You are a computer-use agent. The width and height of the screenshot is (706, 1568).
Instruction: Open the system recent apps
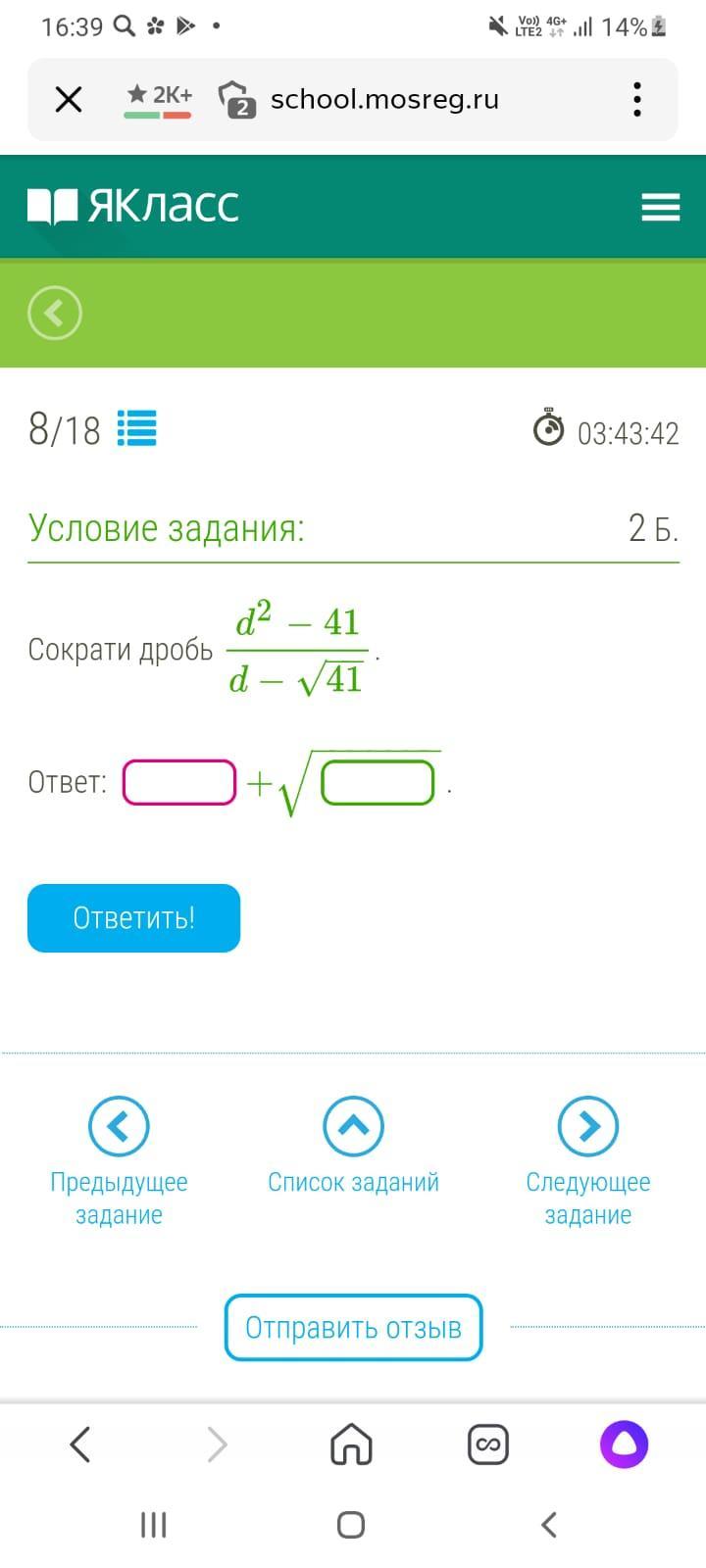[154, 1525]
